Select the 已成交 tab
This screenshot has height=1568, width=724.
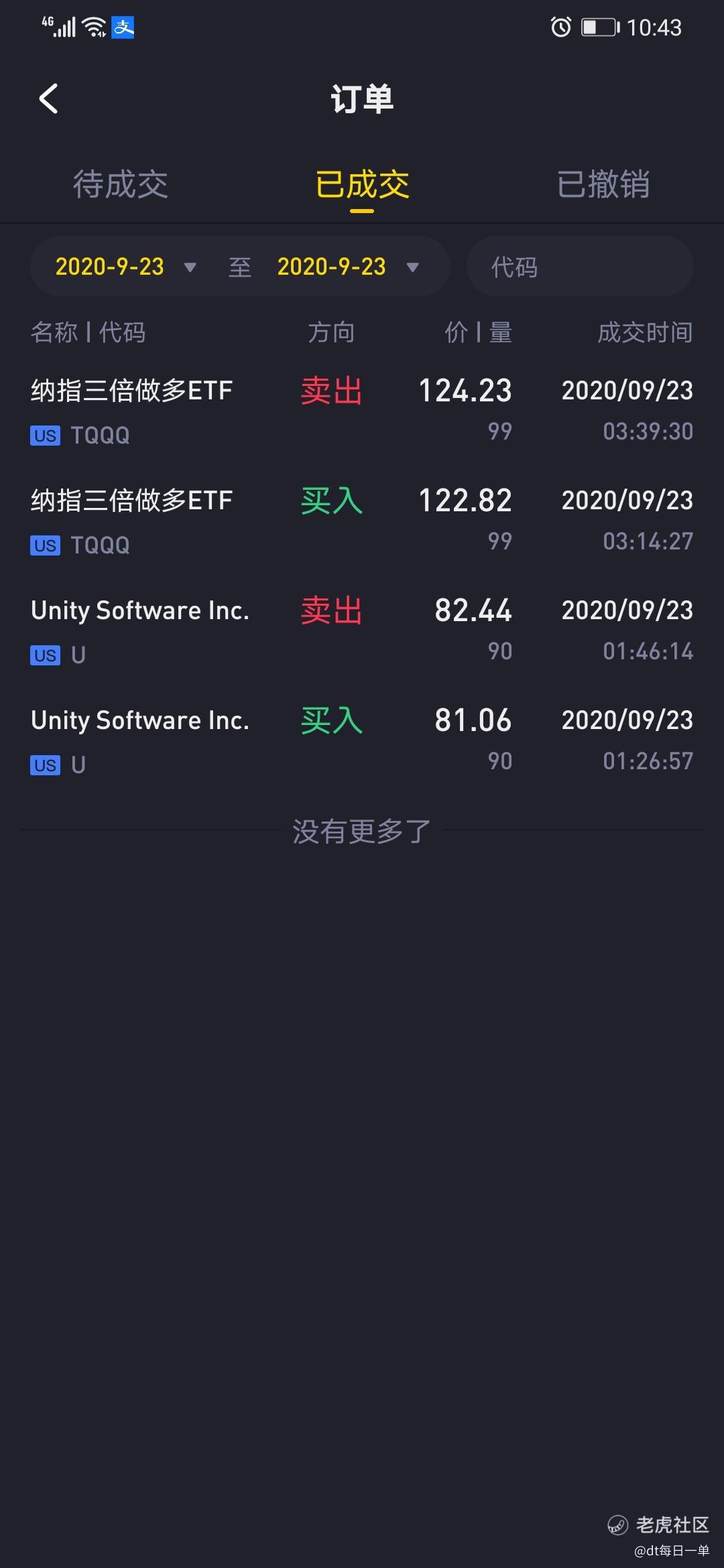pyautogui.click(x=362, y=184)
